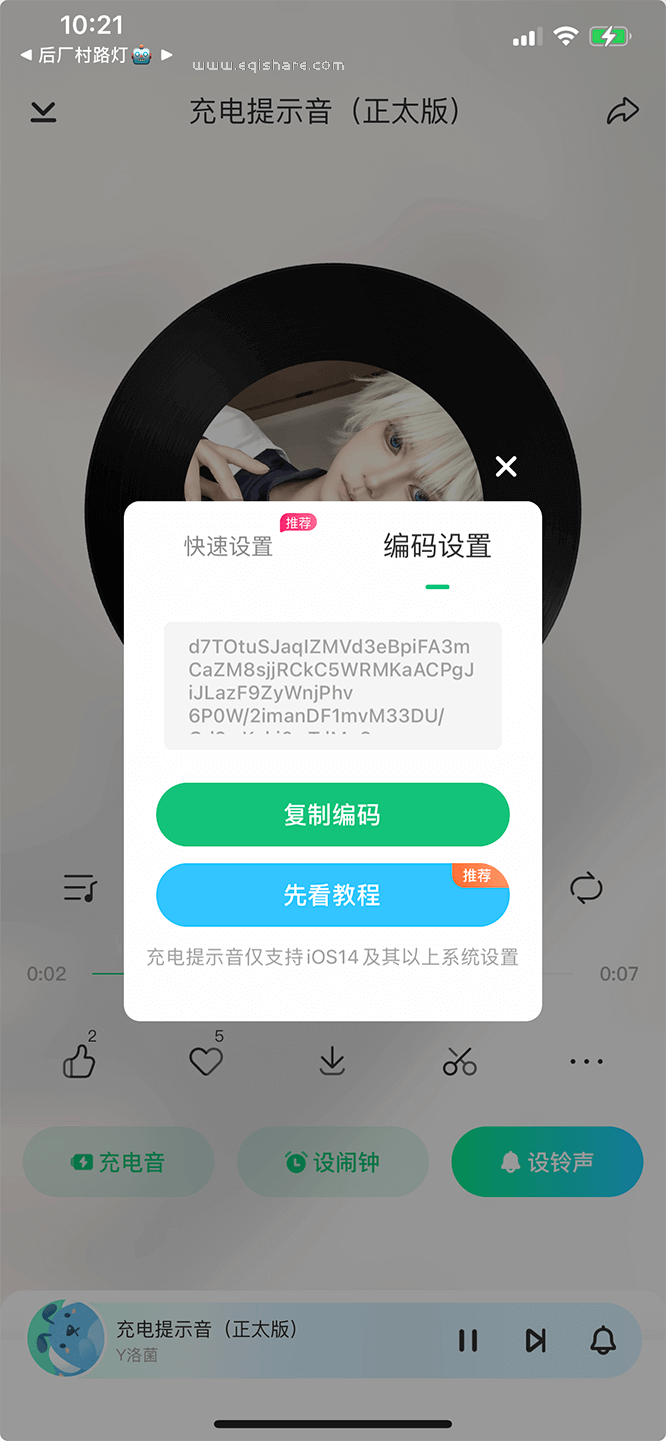Tap the bell icon in the mini player

point(603,1340)
